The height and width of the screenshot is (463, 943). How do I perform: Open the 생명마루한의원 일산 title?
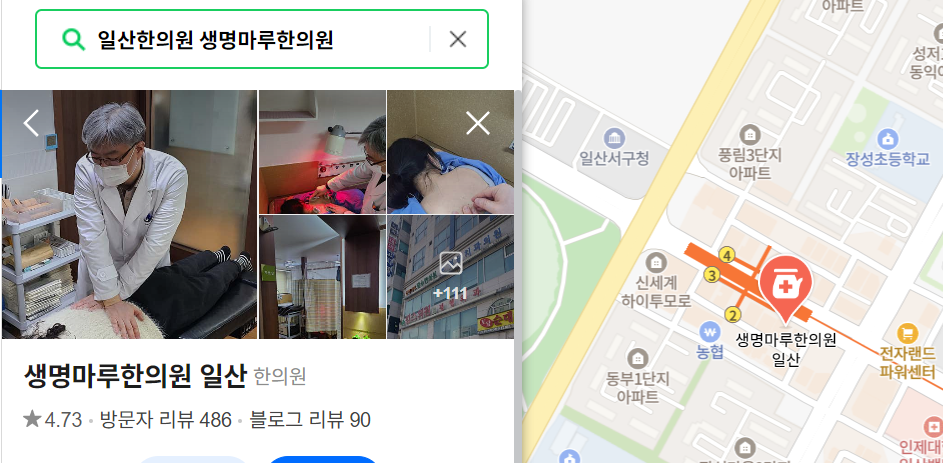click(x=135, y=376)
